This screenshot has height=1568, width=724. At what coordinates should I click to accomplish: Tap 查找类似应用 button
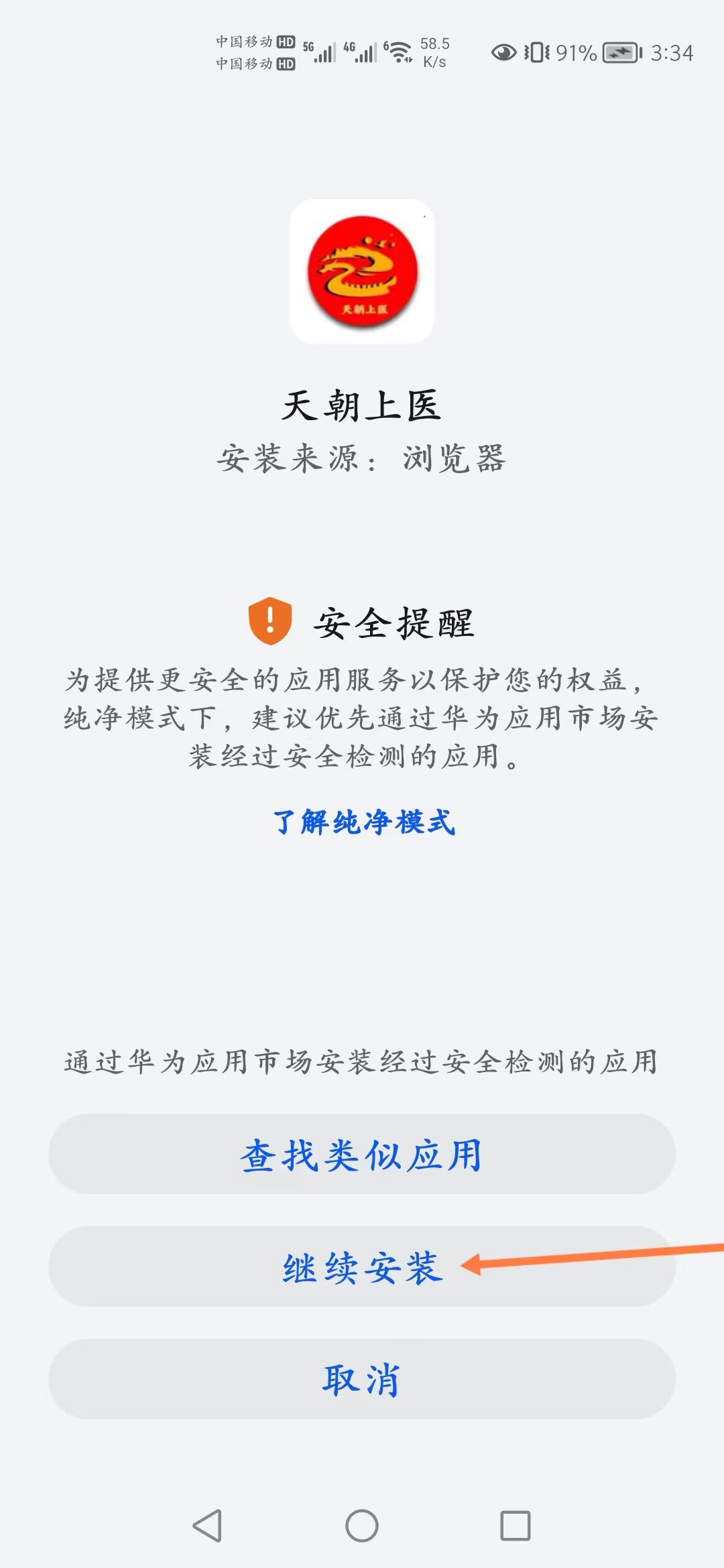(x=362, y=1155)
